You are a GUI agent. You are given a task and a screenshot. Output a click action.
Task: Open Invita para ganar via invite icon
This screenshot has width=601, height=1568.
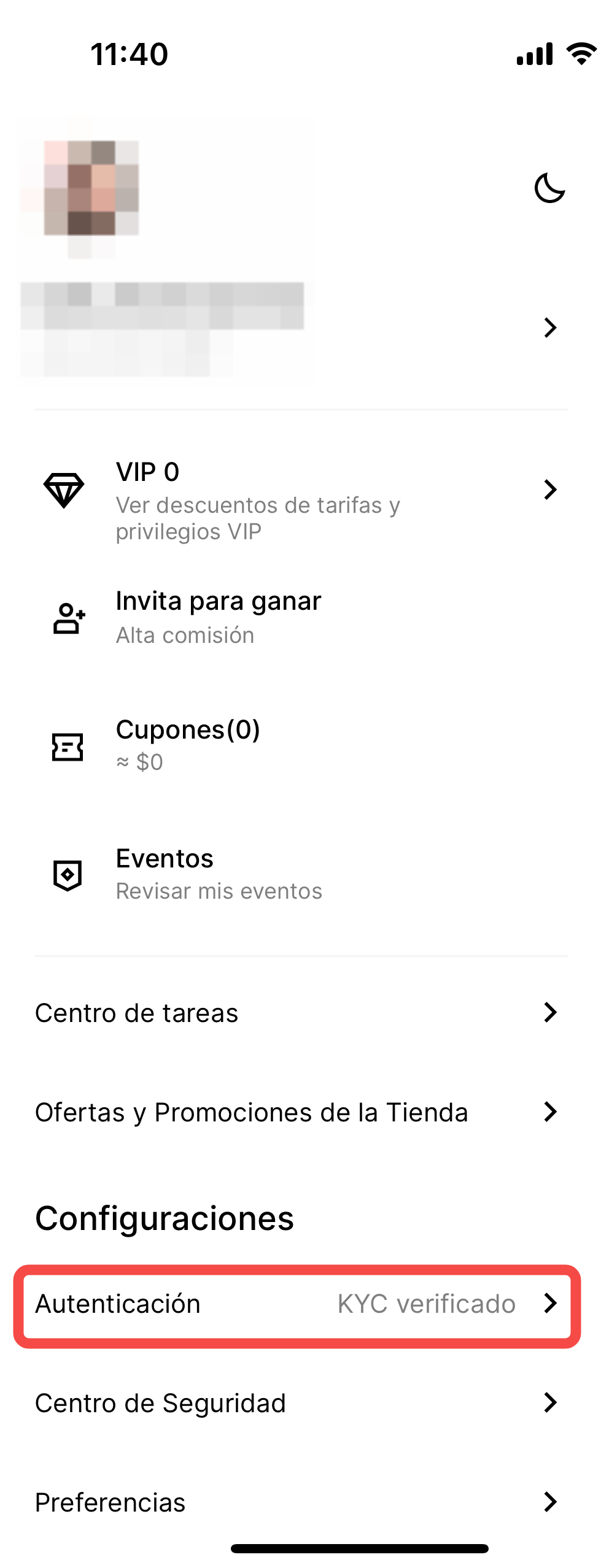pyautogui.click(x=68, y=618)
